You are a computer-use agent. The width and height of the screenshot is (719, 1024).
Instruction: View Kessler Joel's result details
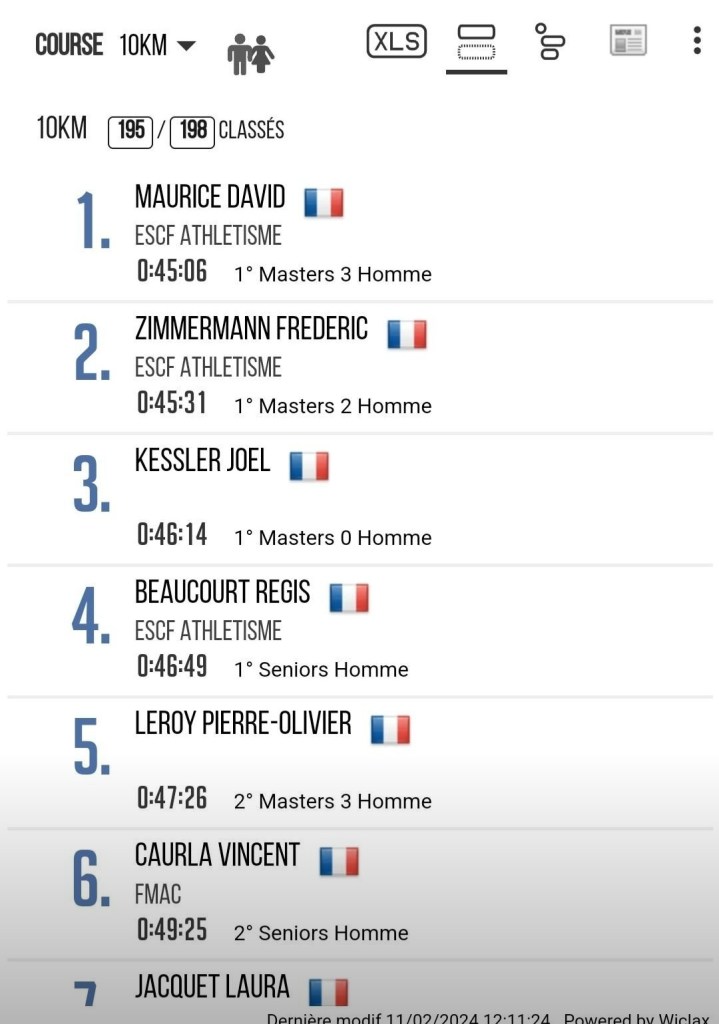(x=360, y=499)
